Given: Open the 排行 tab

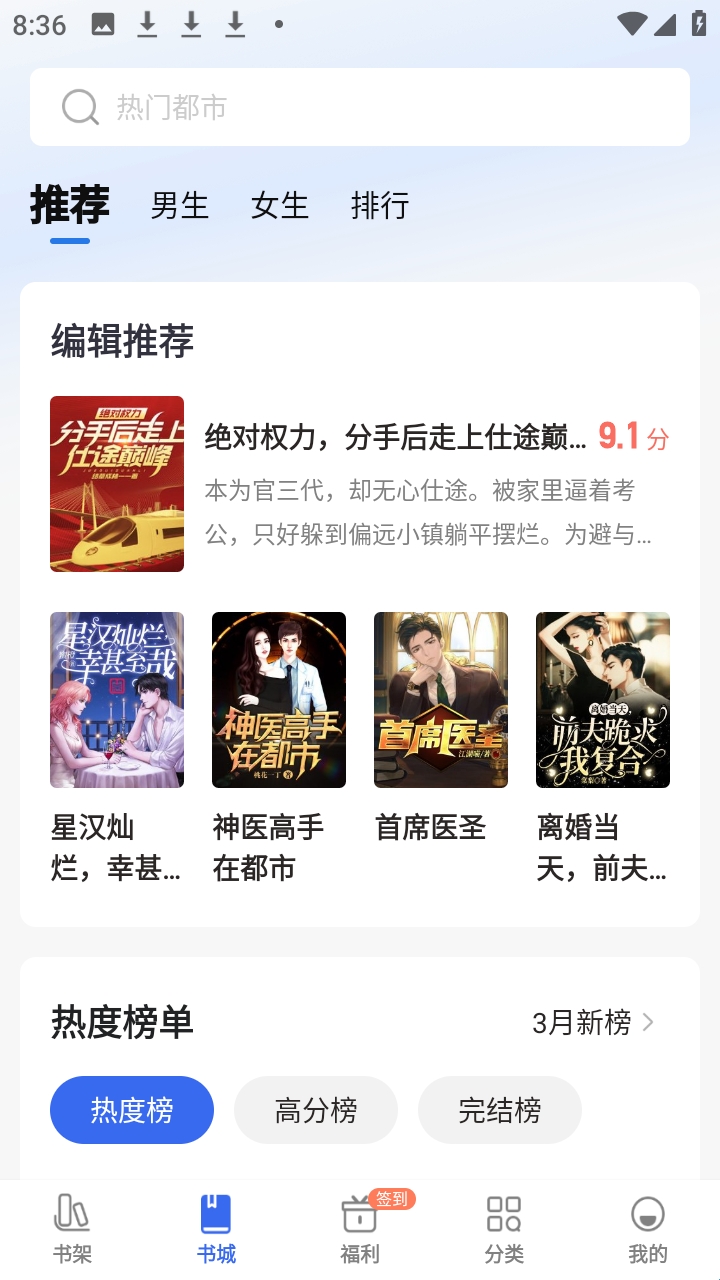Looking at the screenshot, I should point(380,206).
